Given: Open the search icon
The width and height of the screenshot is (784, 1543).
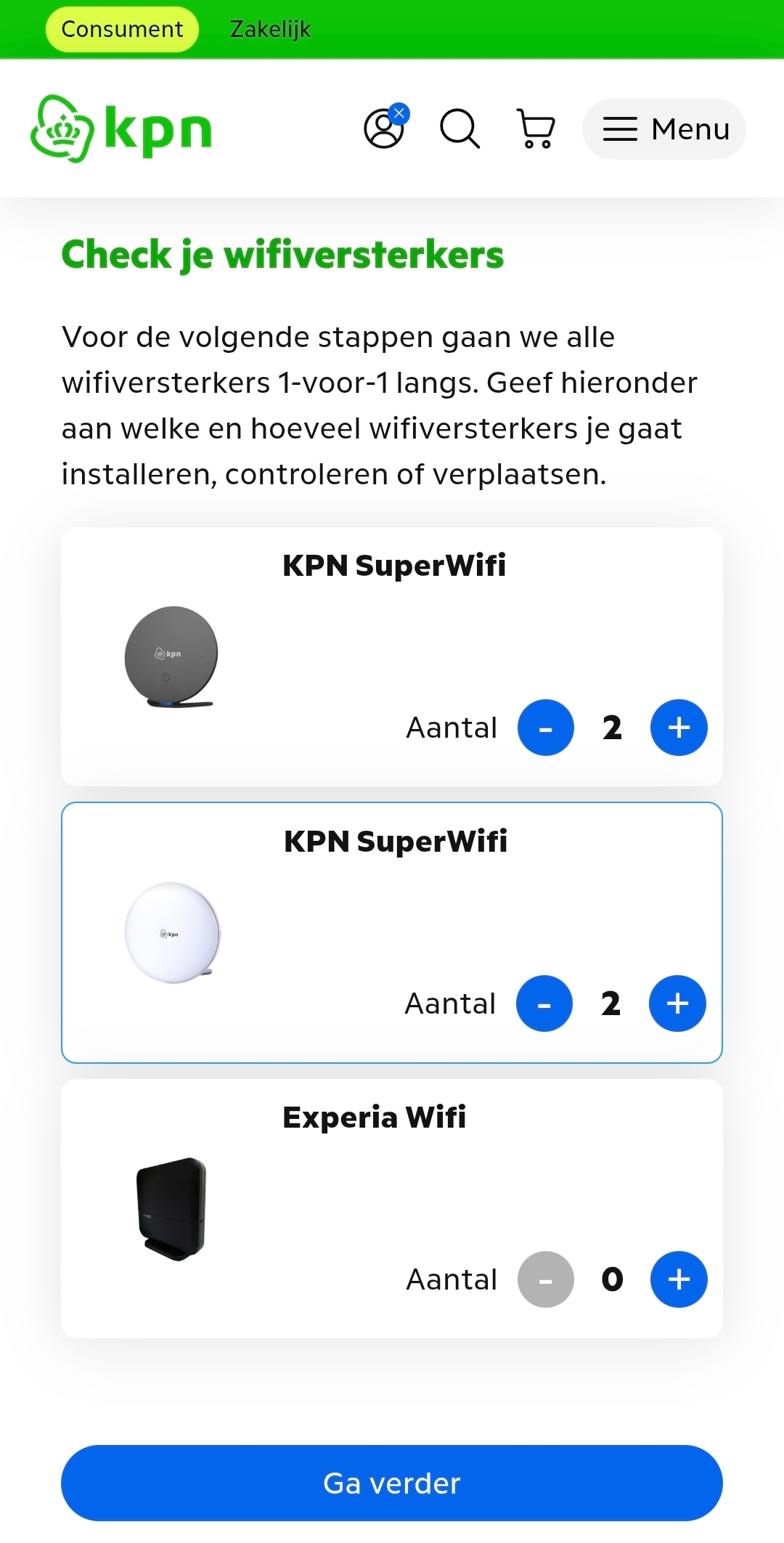Looking at the screenshot, I should pos(460,129).
